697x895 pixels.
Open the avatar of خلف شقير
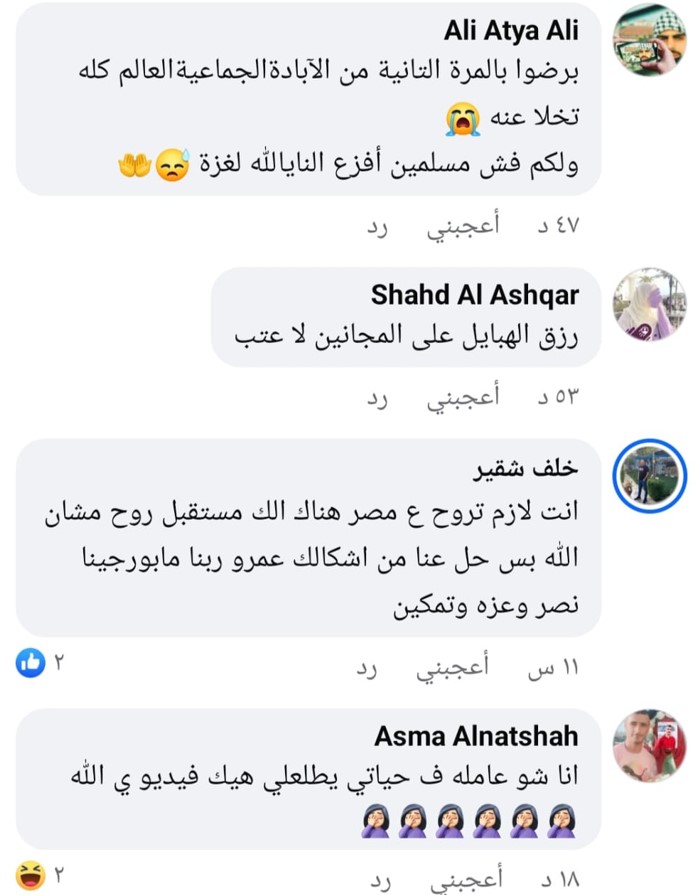click(x=649, y=474)
